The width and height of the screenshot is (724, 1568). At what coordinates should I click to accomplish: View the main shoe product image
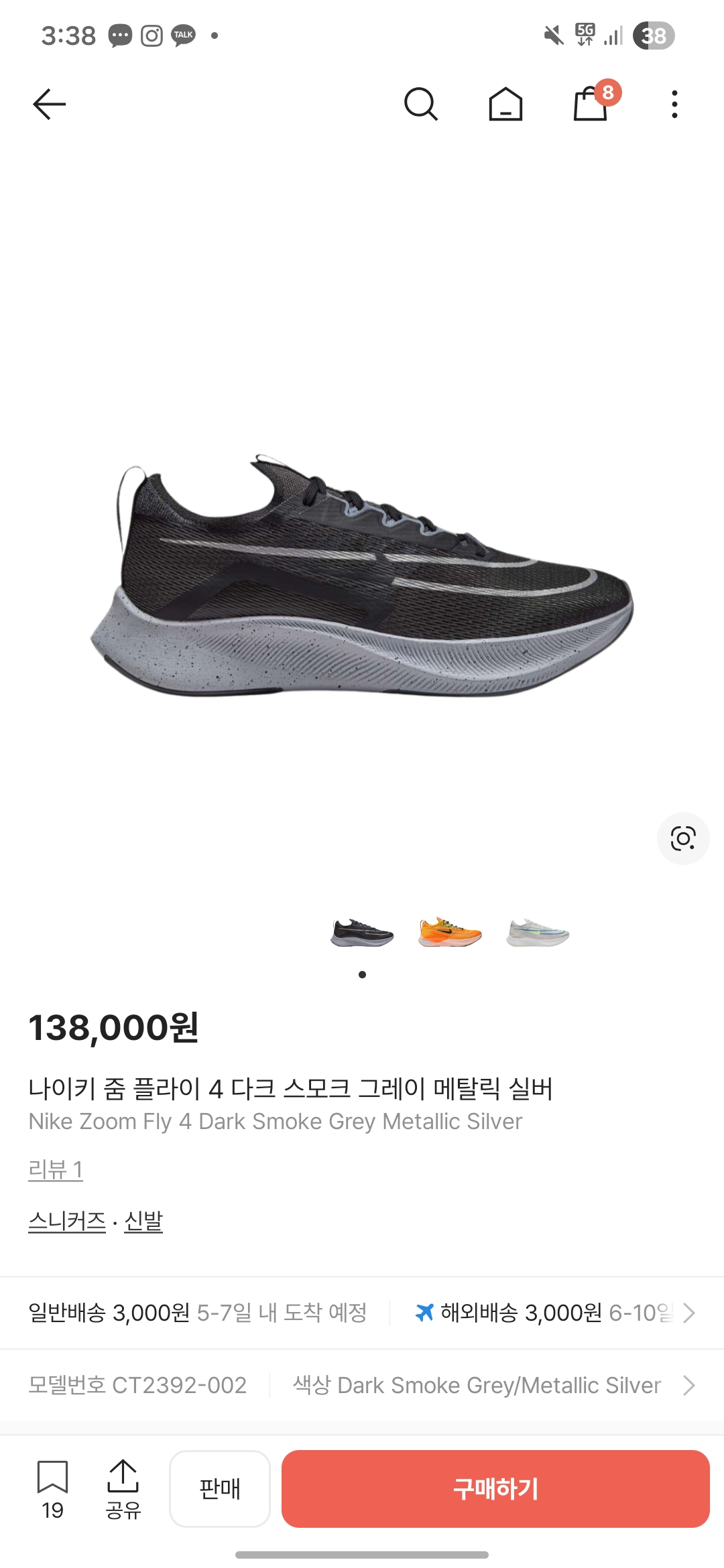(362, 576)
